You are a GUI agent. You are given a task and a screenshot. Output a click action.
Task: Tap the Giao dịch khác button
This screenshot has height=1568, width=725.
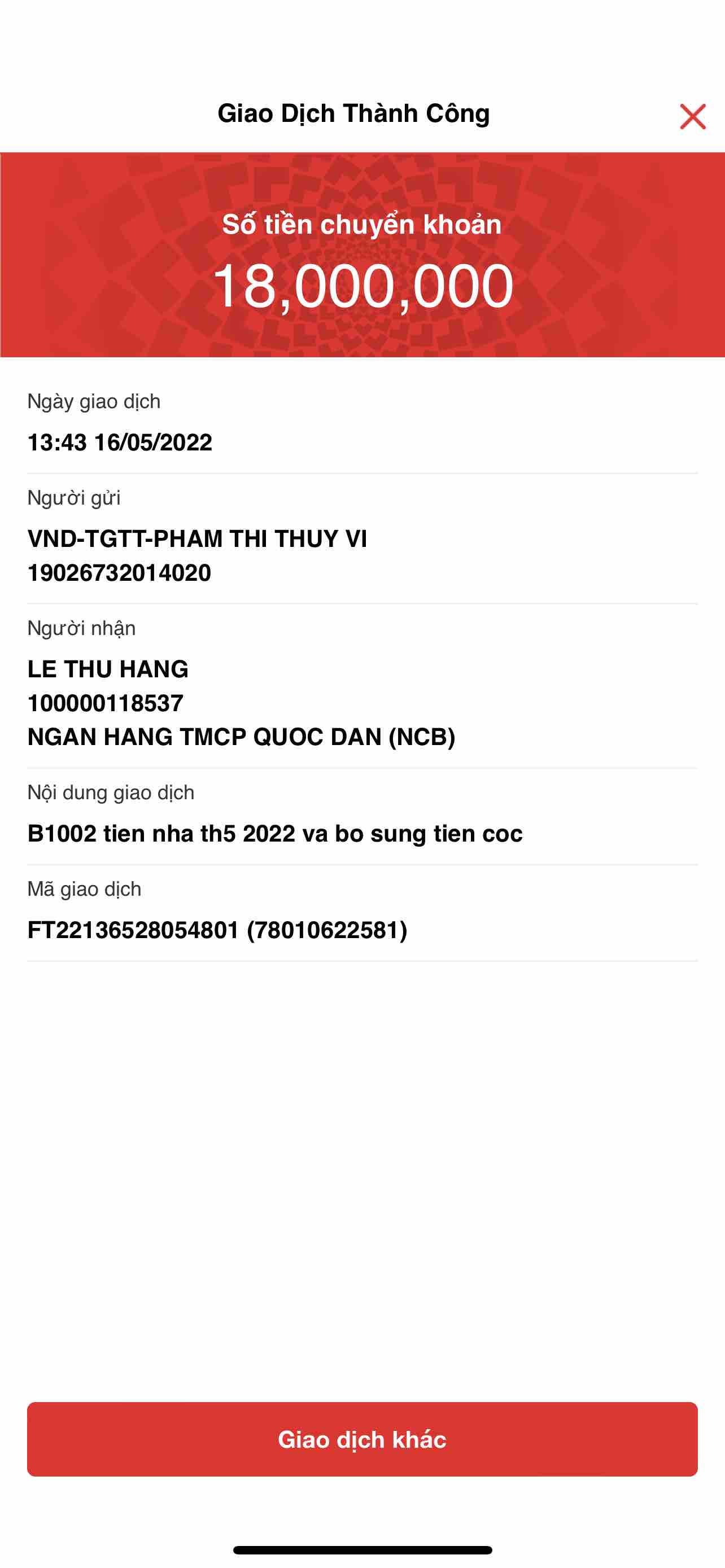point(362,1439)
